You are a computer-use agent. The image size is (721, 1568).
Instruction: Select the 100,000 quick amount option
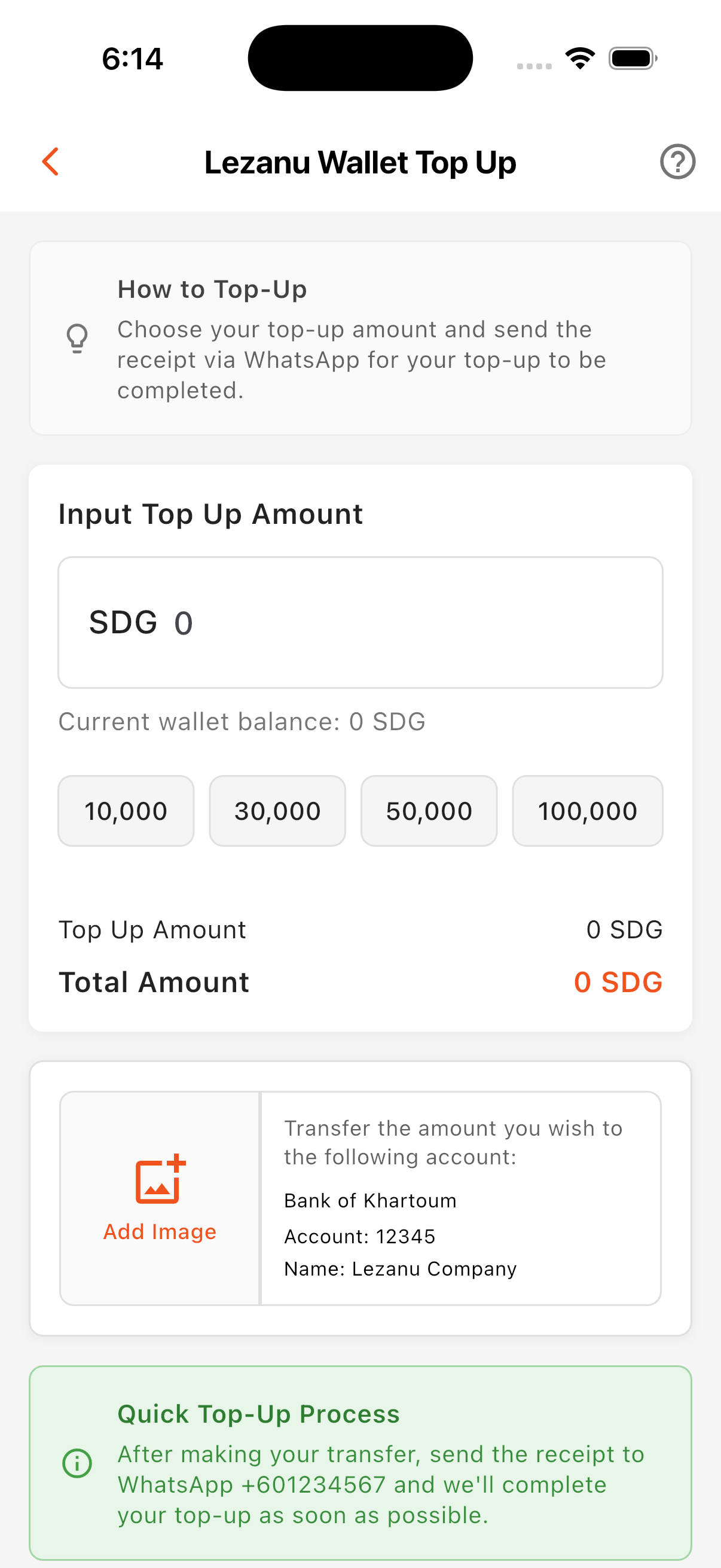[586, 811]
